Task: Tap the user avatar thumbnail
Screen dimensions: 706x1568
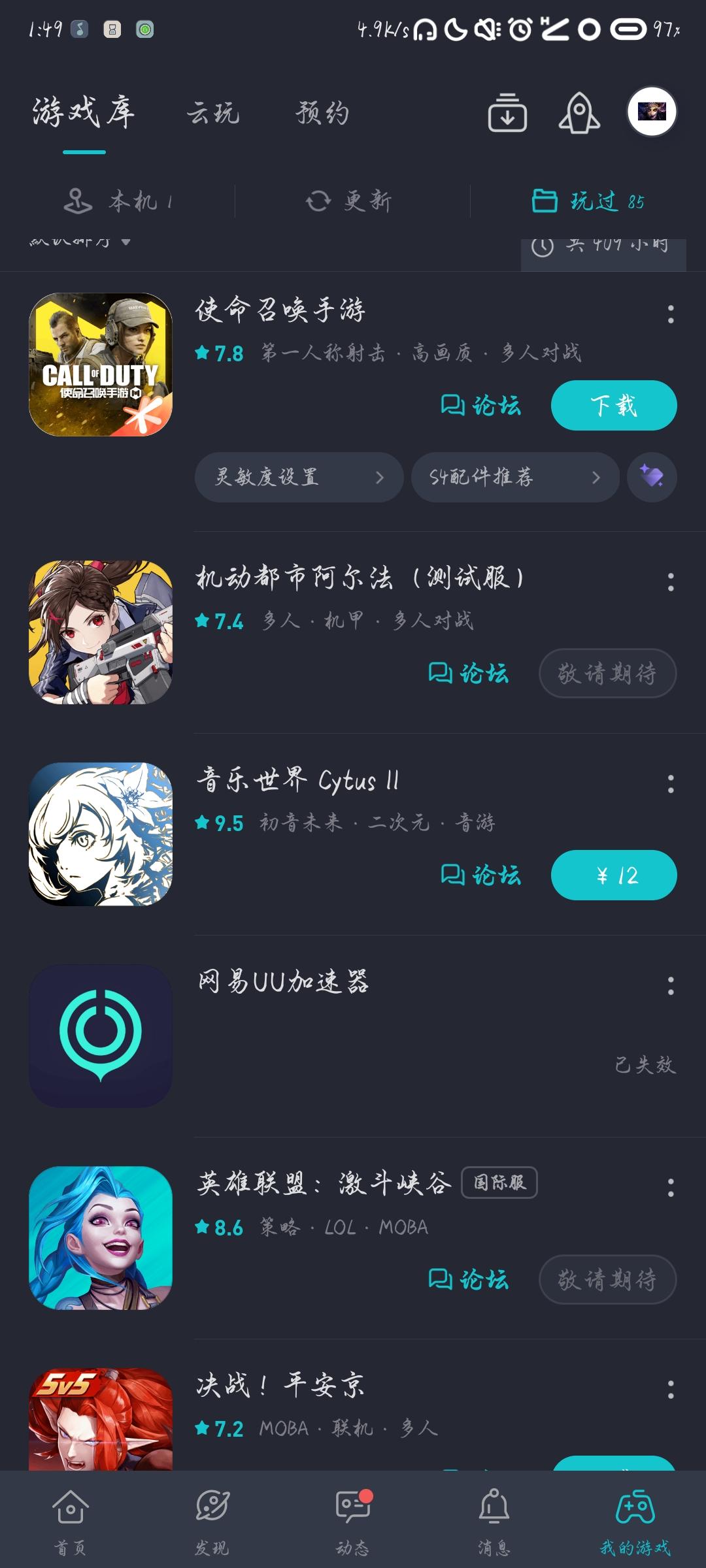Action: 650,112
